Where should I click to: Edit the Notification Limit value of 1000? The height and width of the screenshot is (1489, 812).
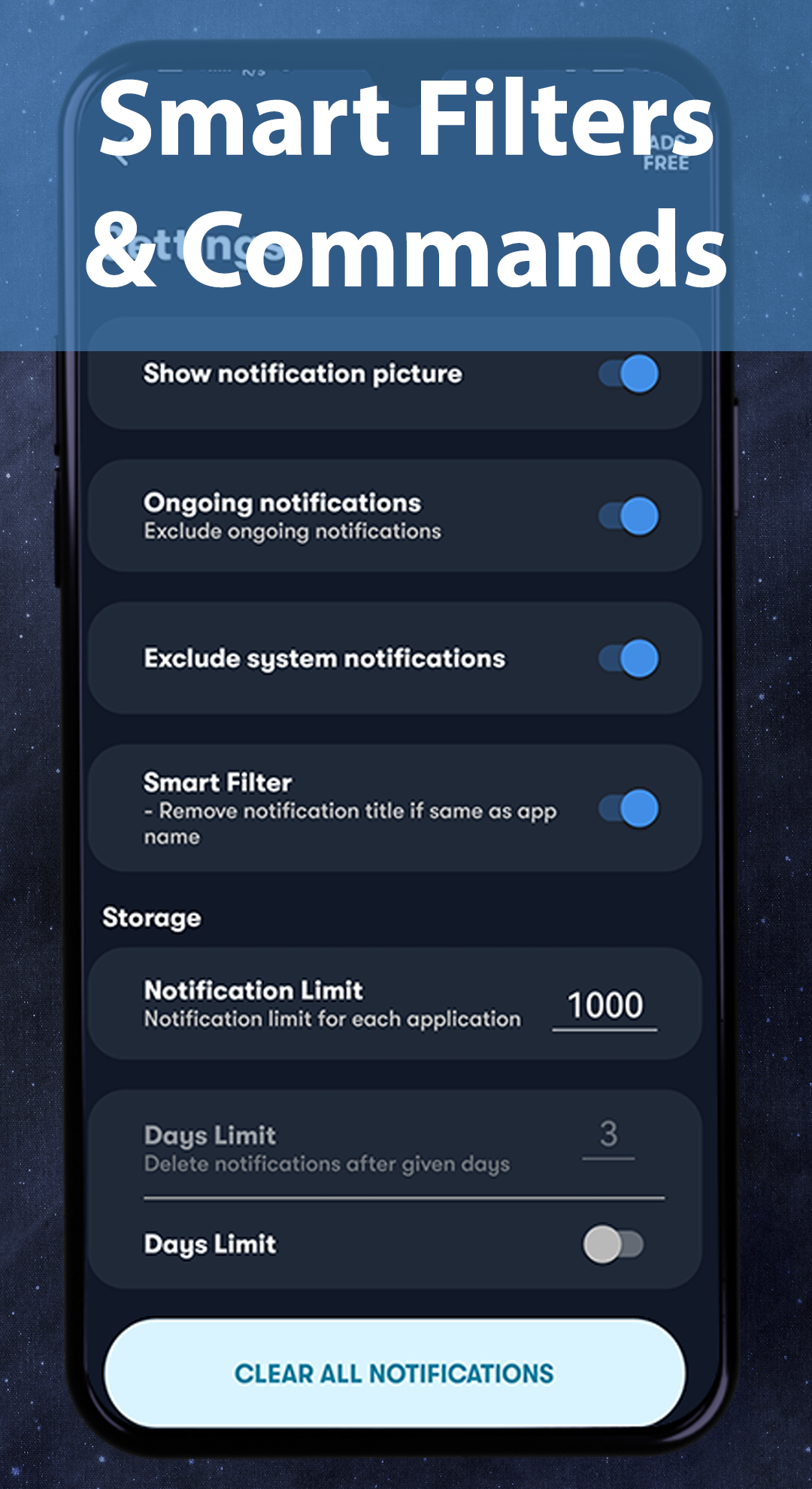(604, 1005)
